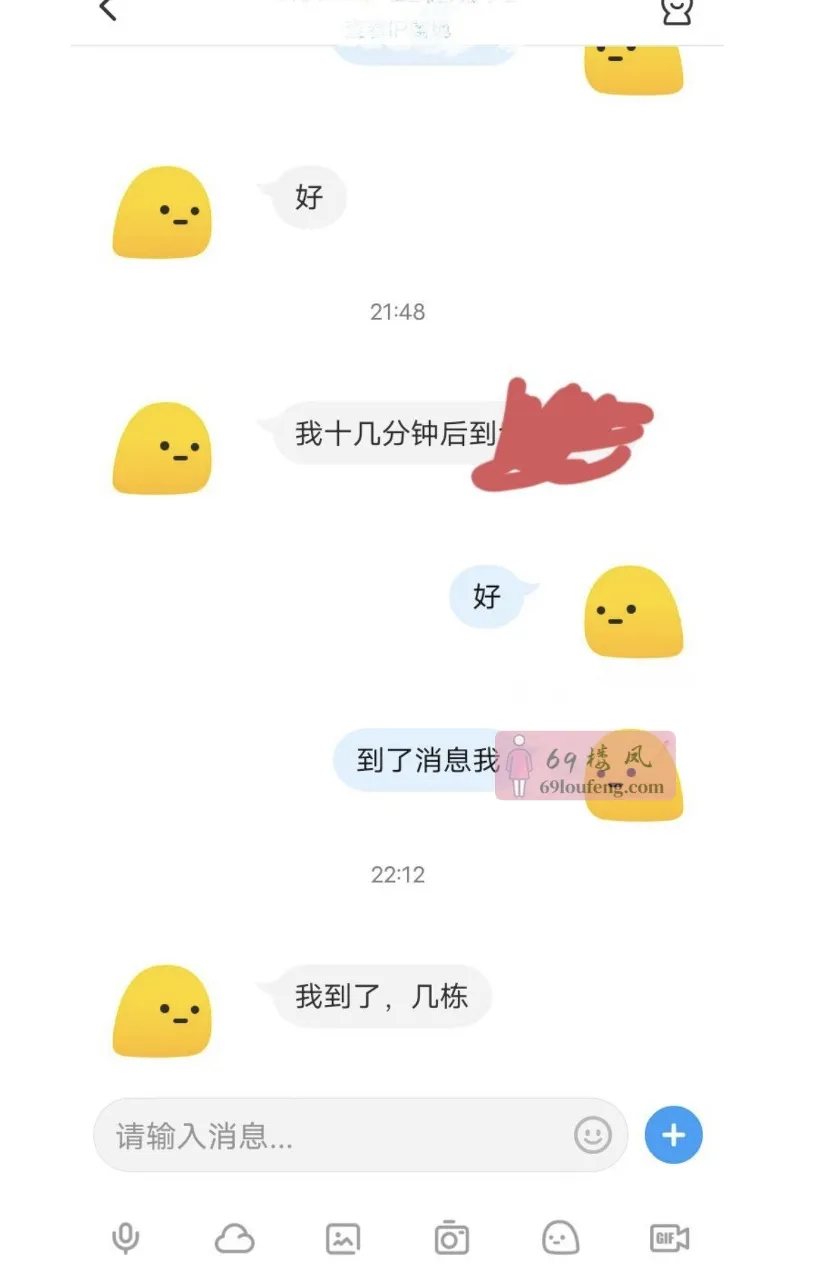
Task: Tap the microphone voice message icon
Action: tap(124, 1236)
